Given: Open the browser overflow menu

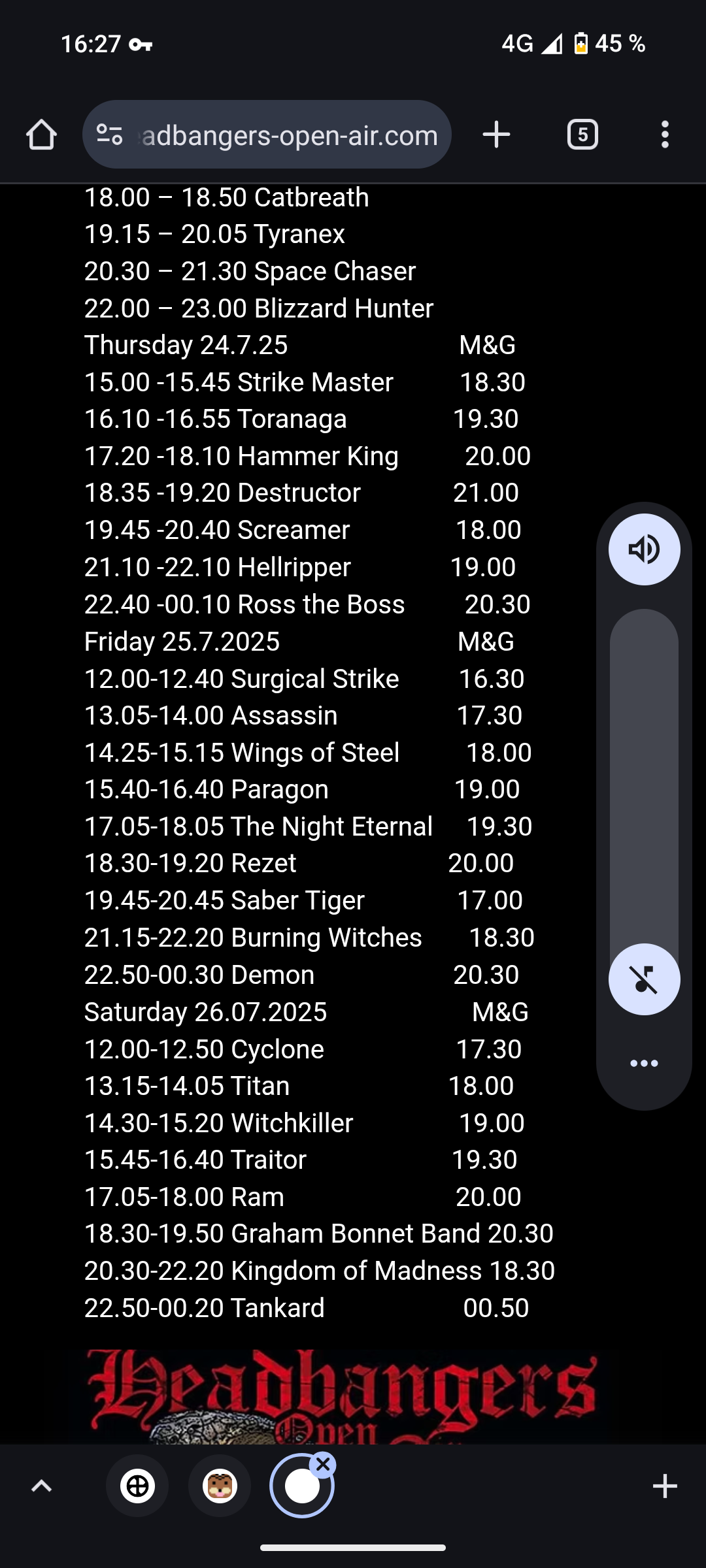Looking at the screenshot, I should (x=665, y=135).
